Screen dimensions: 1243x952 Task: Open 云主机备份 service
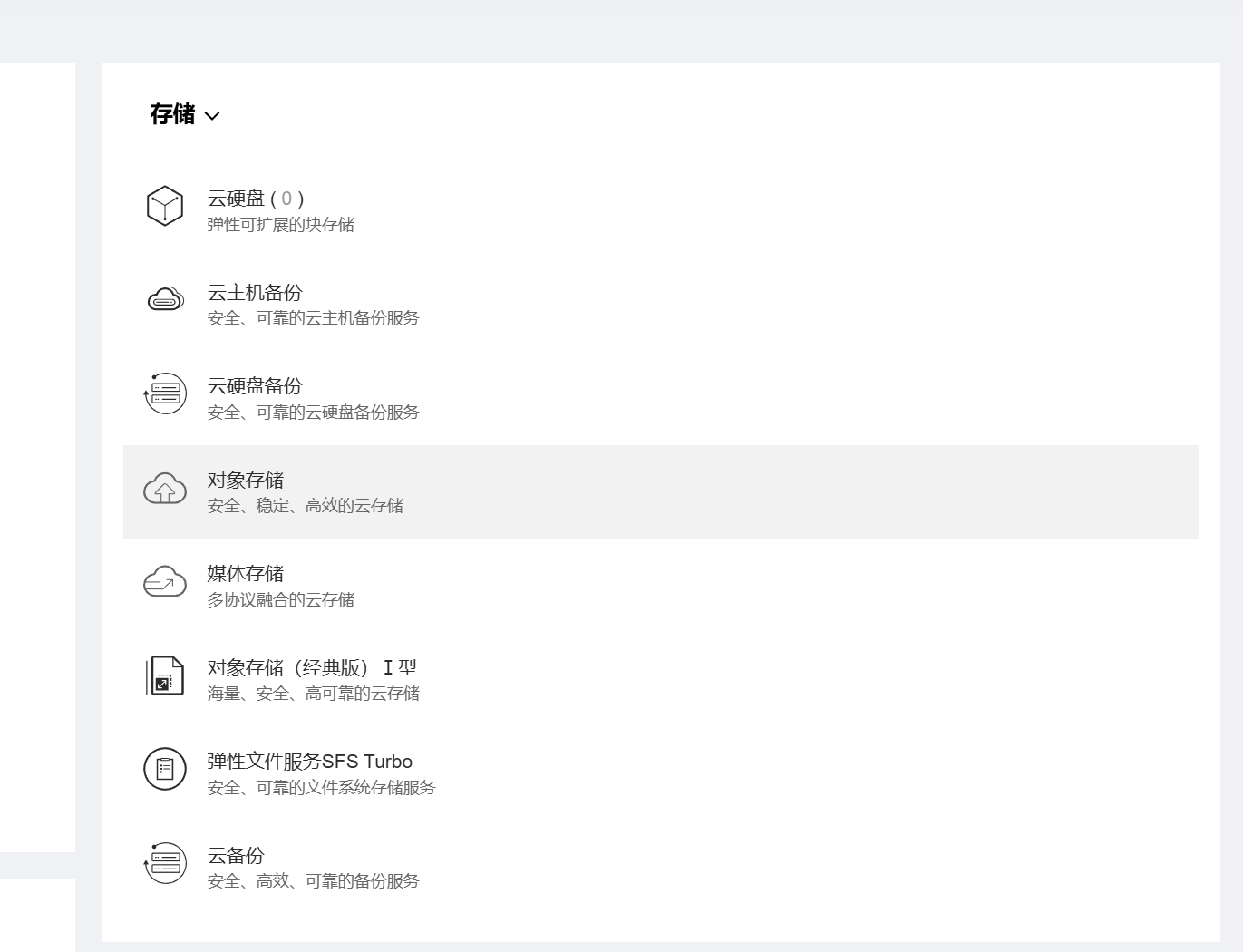(255, 293)
